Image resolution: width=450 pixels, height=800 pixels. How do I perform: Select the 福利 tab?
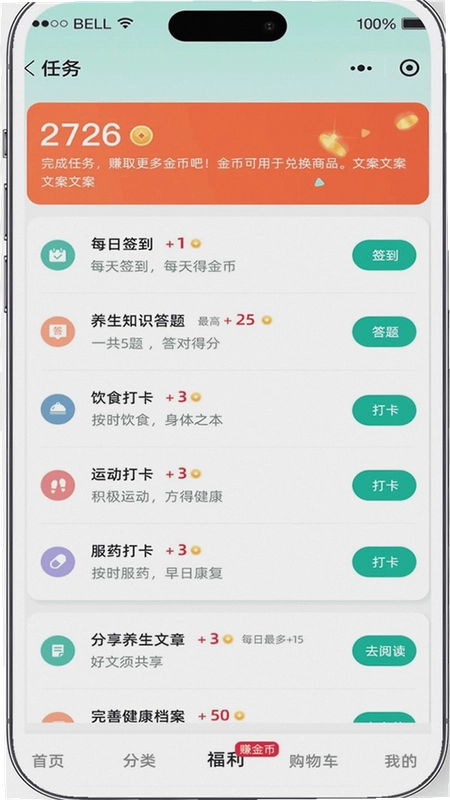tap(225, 759)
